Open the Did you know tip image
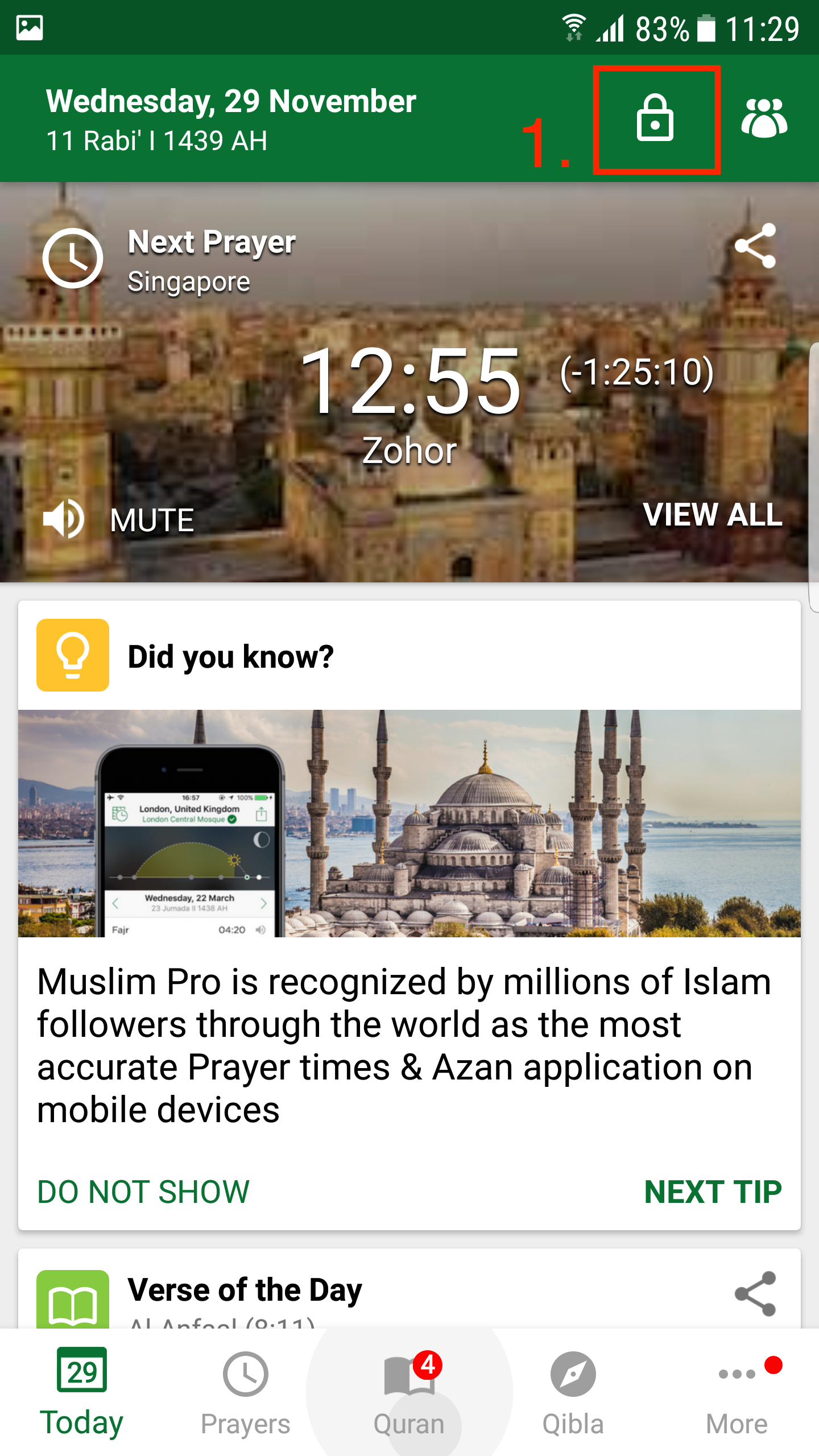Viewport: 819px width, 1456px height. (x=409, y=823)
